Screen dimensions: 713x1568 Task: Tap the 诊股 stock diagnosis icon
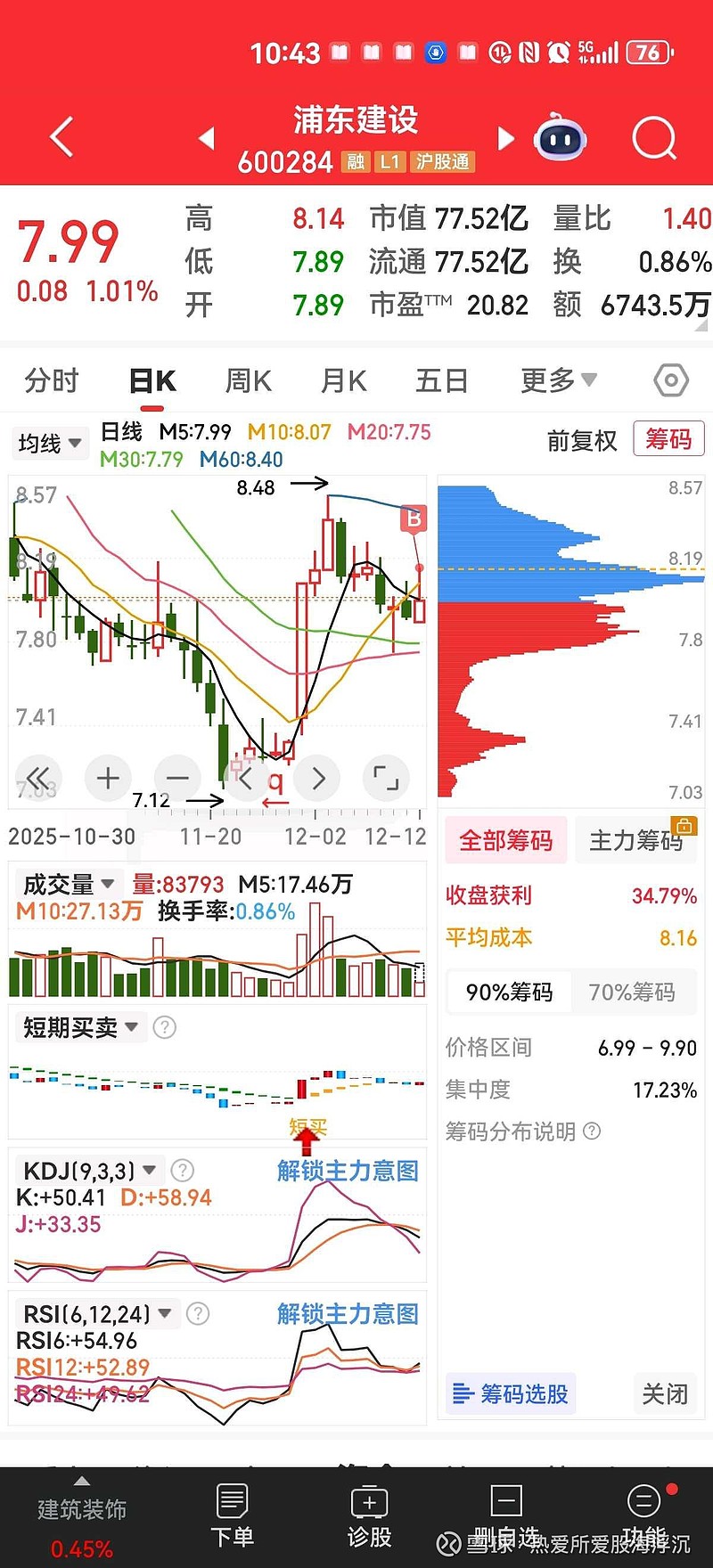tap(369, 1510)
